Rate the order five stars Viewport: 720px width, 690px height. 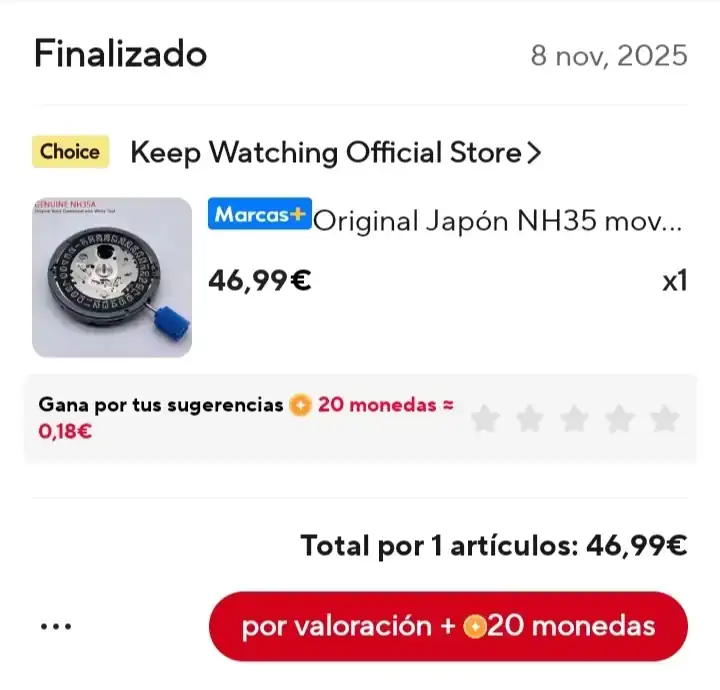(x=664, y=419)
